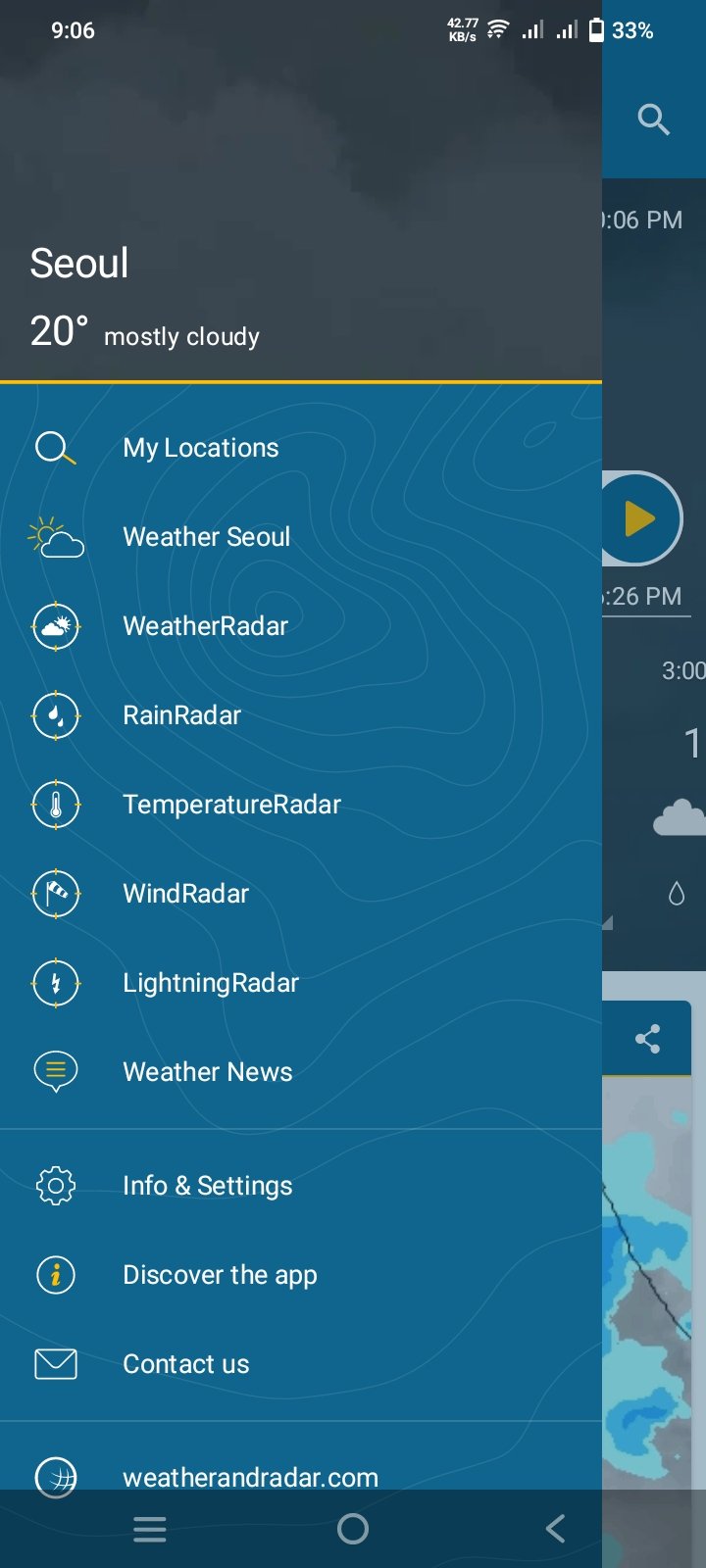The height and width of the screenshot is (1568, 706).
Task: Share the radar map
Action: pyautogui.click(x=647, y=1039)
